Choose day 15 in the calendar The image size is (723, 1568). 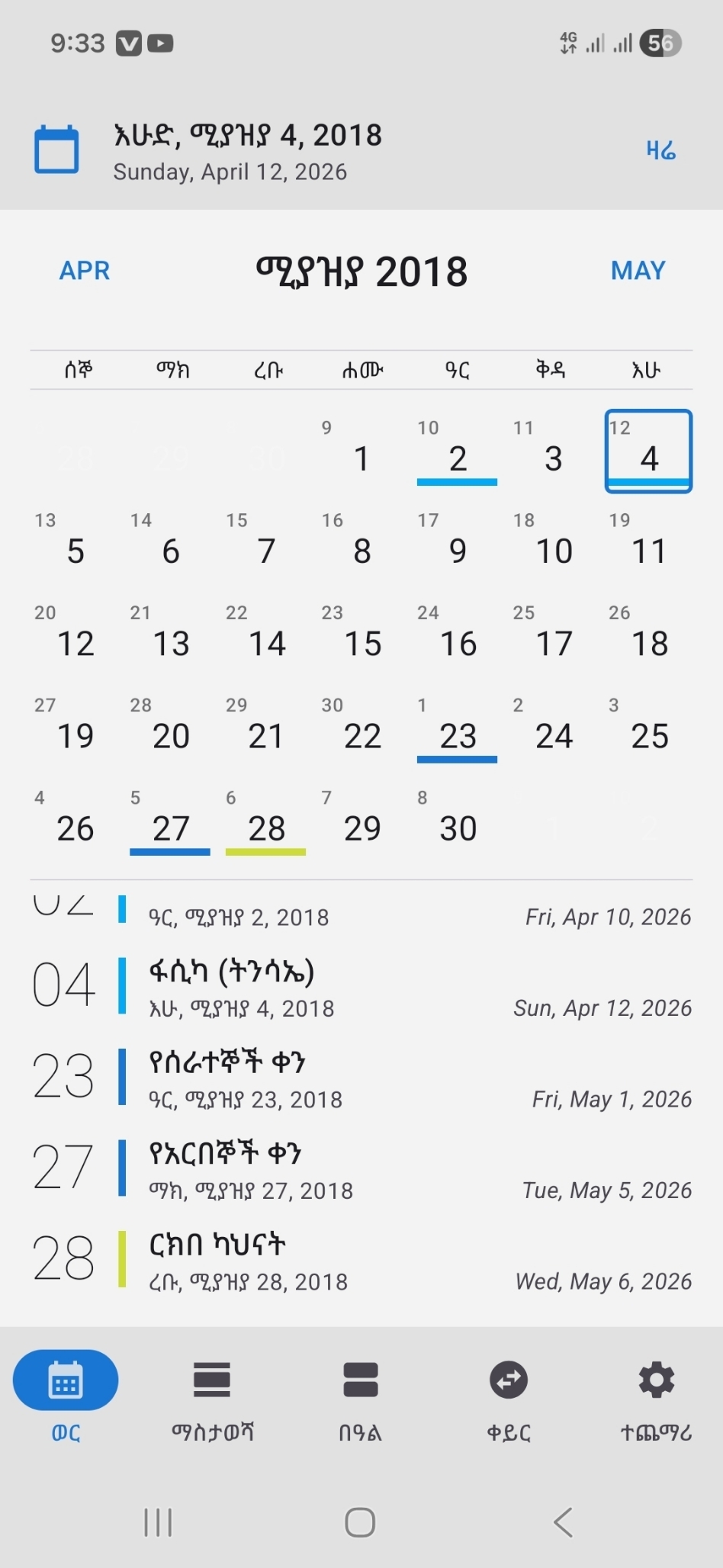click(362, 636)
